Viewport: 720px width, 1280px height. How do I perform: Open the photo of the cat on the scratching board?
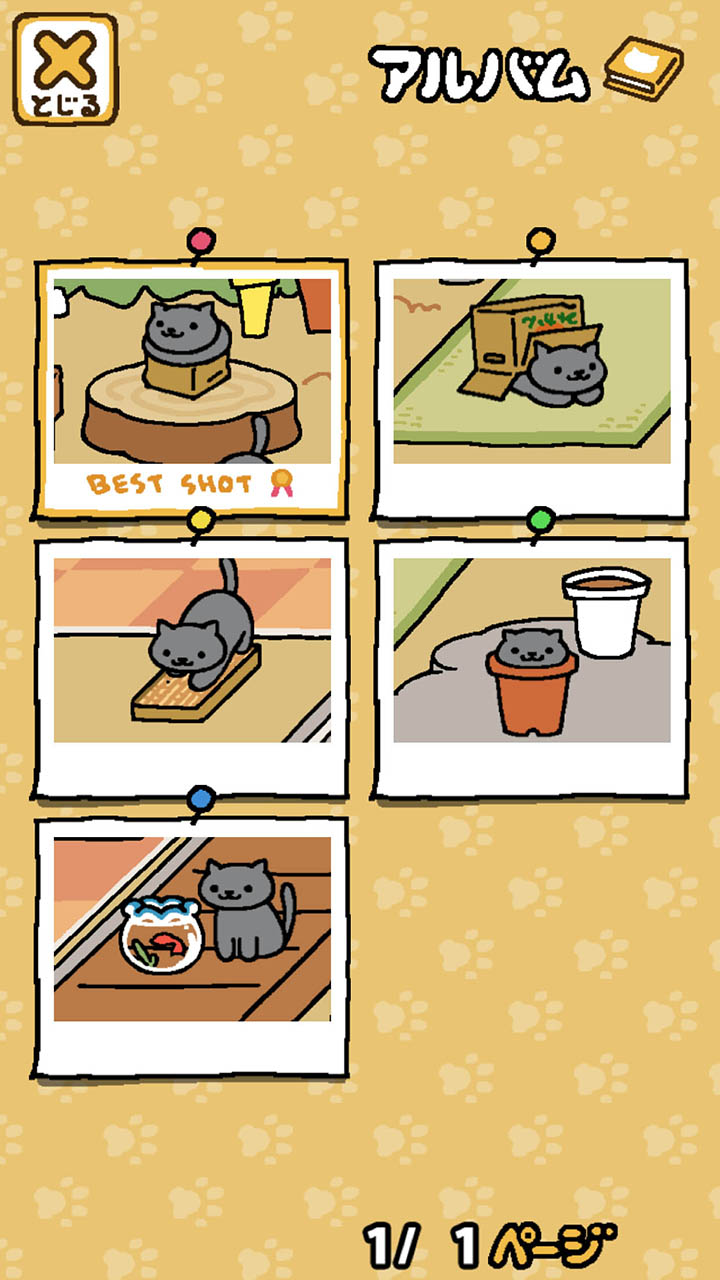191,668
